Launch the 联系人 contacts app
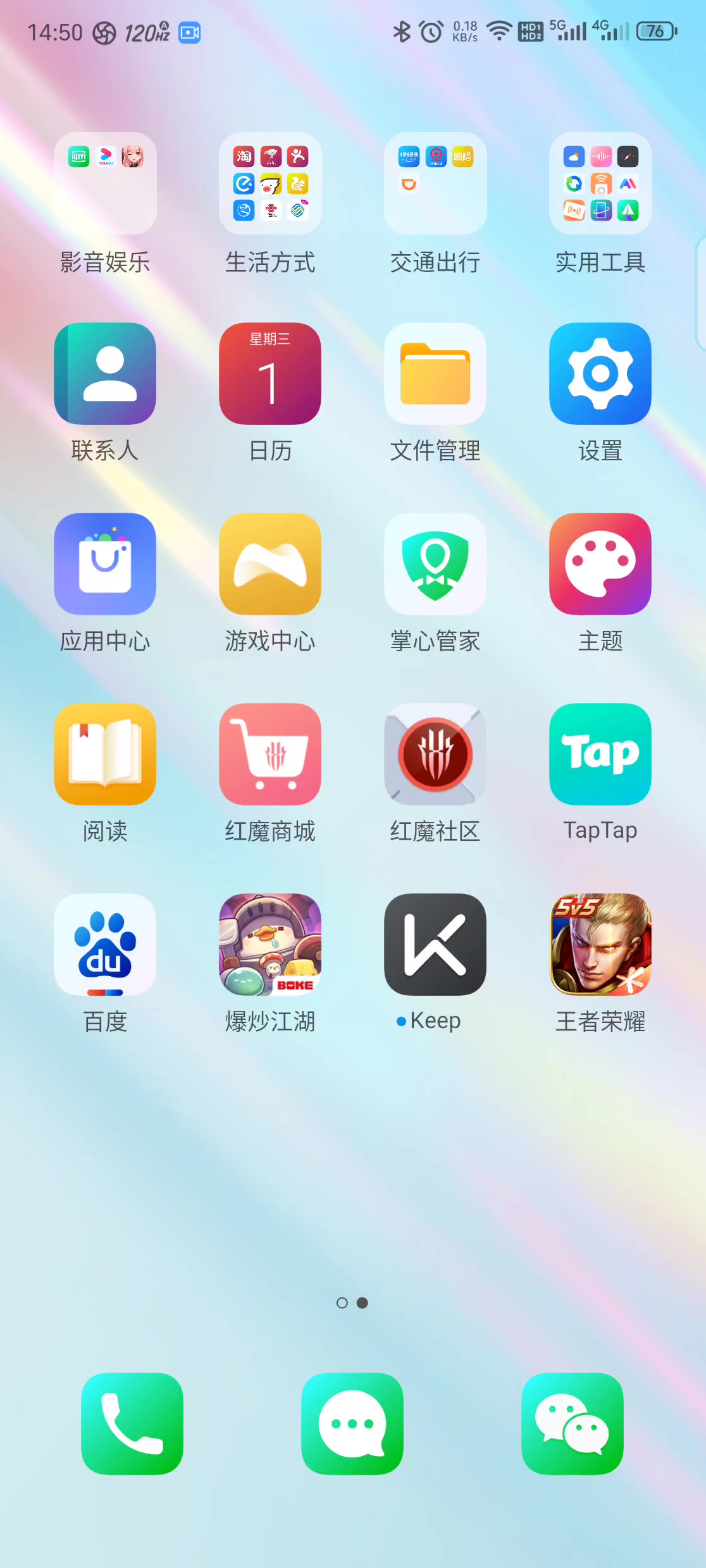Screen dimensions: 706x1568 click(x=105, y=374)
